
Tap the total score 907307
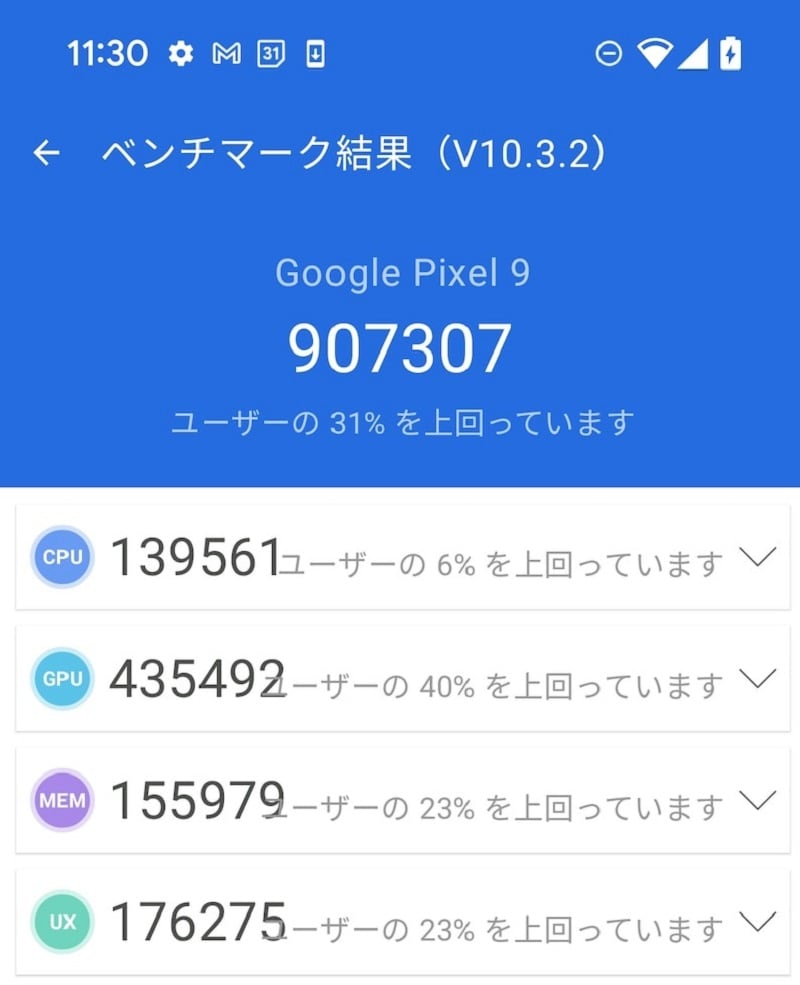(x=400, y=349)
